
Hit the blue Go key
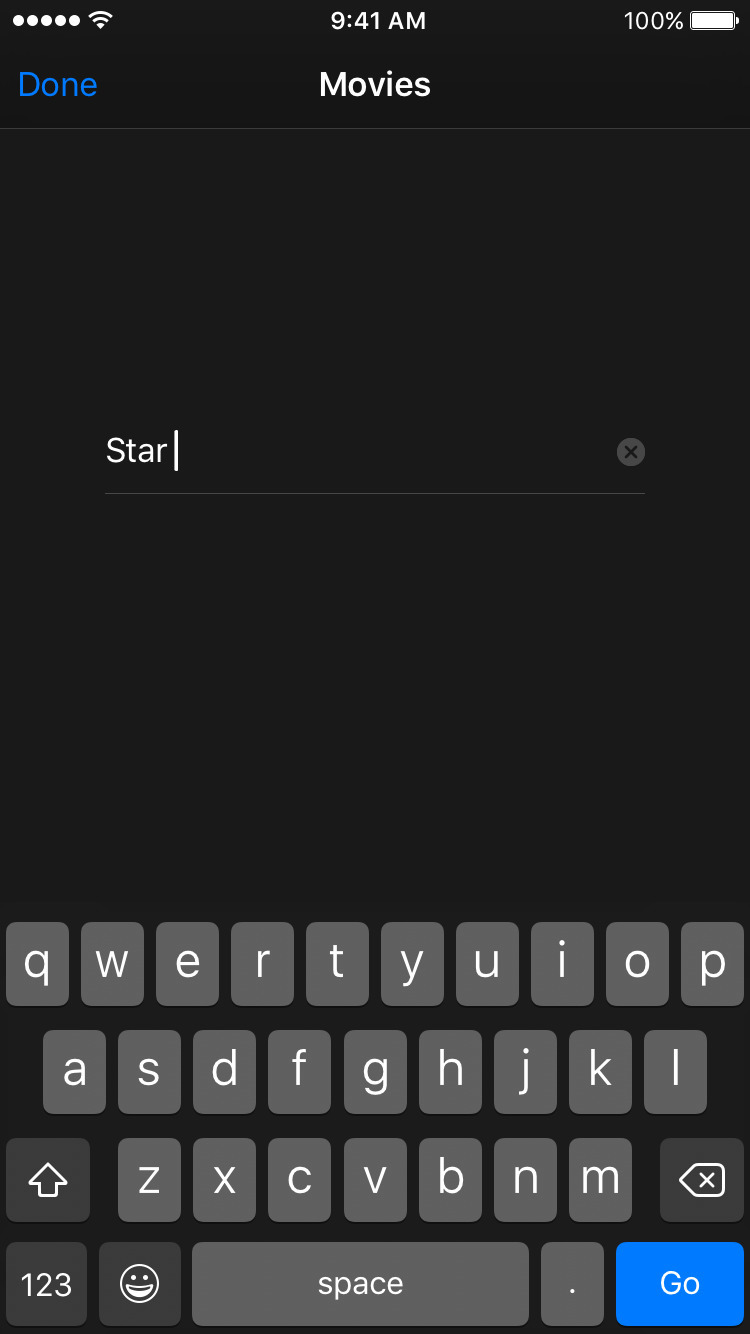680,1283
